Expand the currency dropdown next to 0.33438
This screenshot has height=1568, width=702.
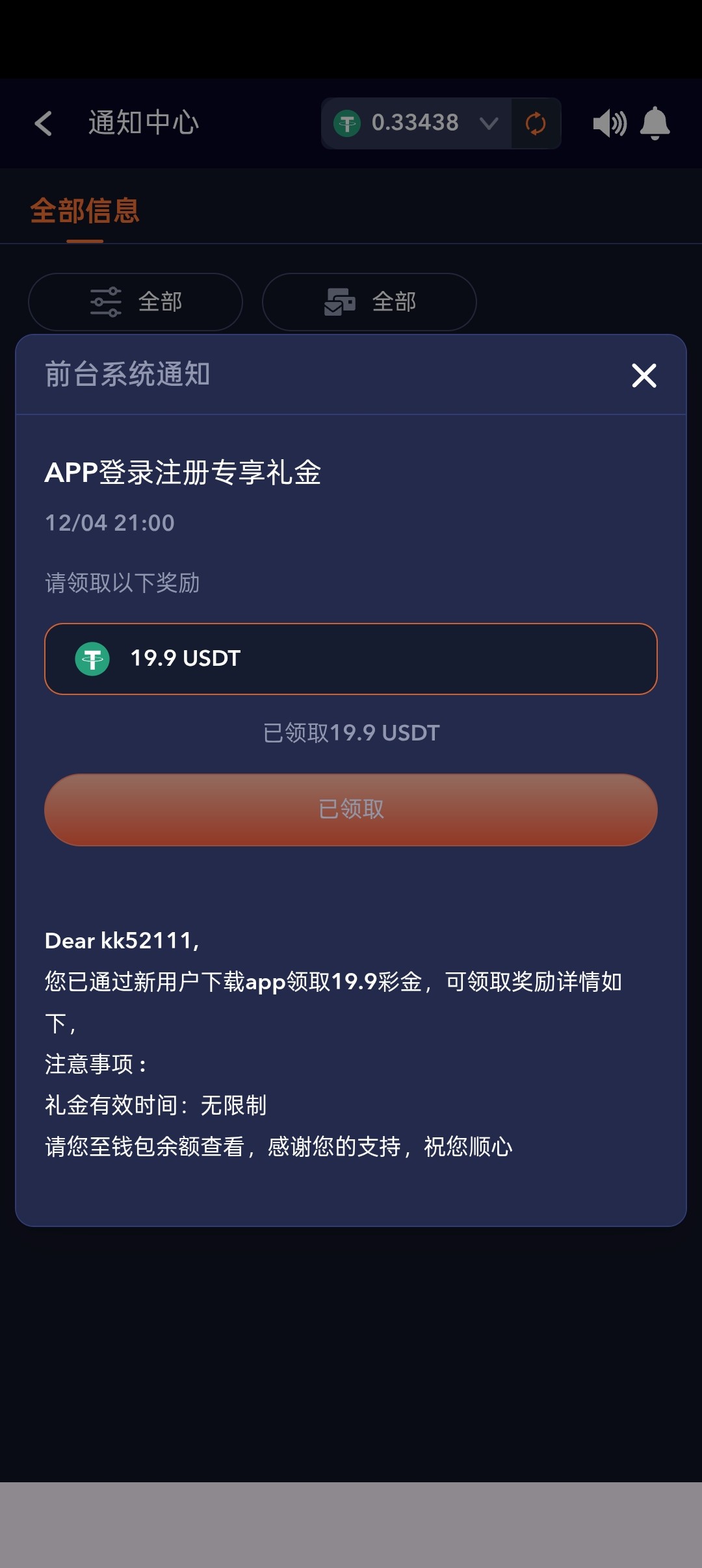click(x=489, y=123)
